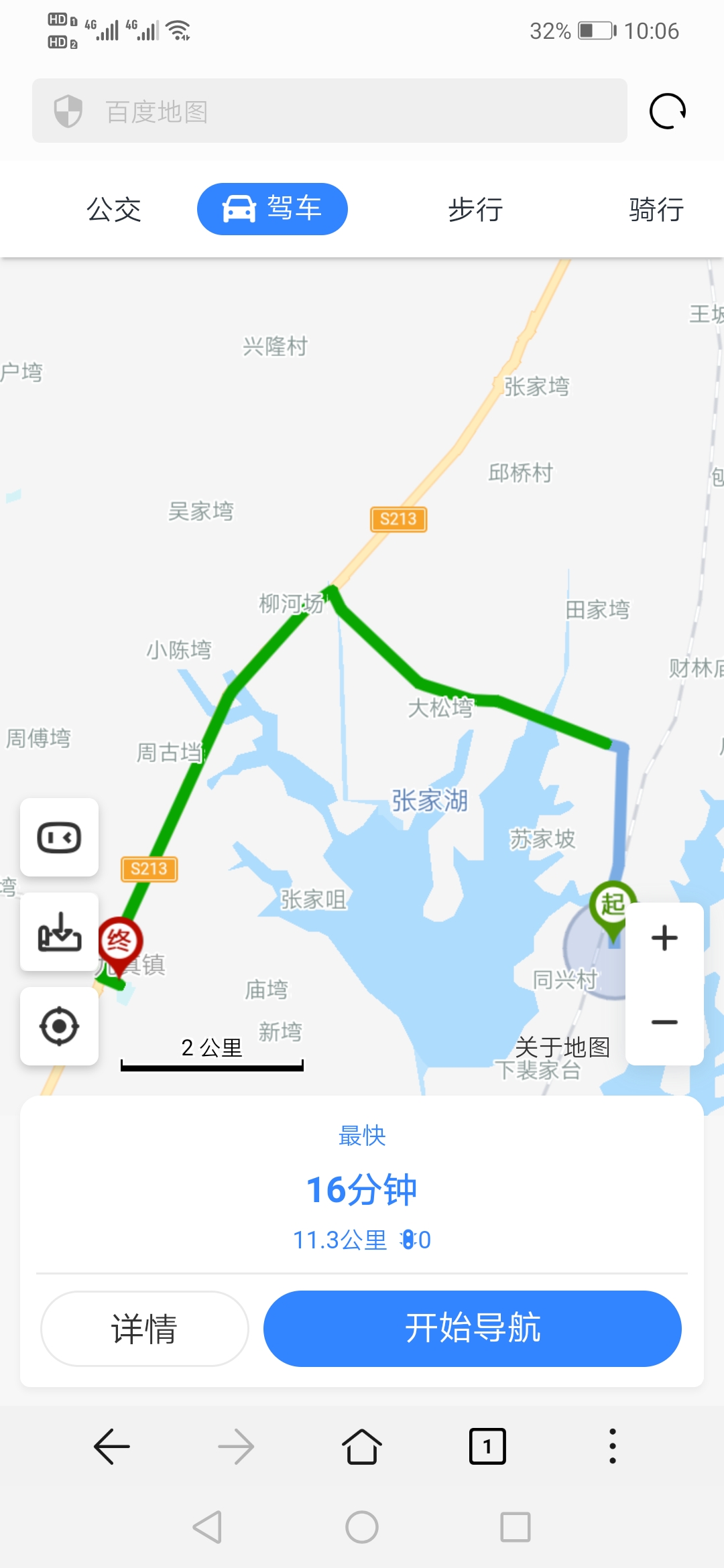The image size is (724, 1568).
Task: Open the browser overflow menu
Action: tap(612, 1447)
